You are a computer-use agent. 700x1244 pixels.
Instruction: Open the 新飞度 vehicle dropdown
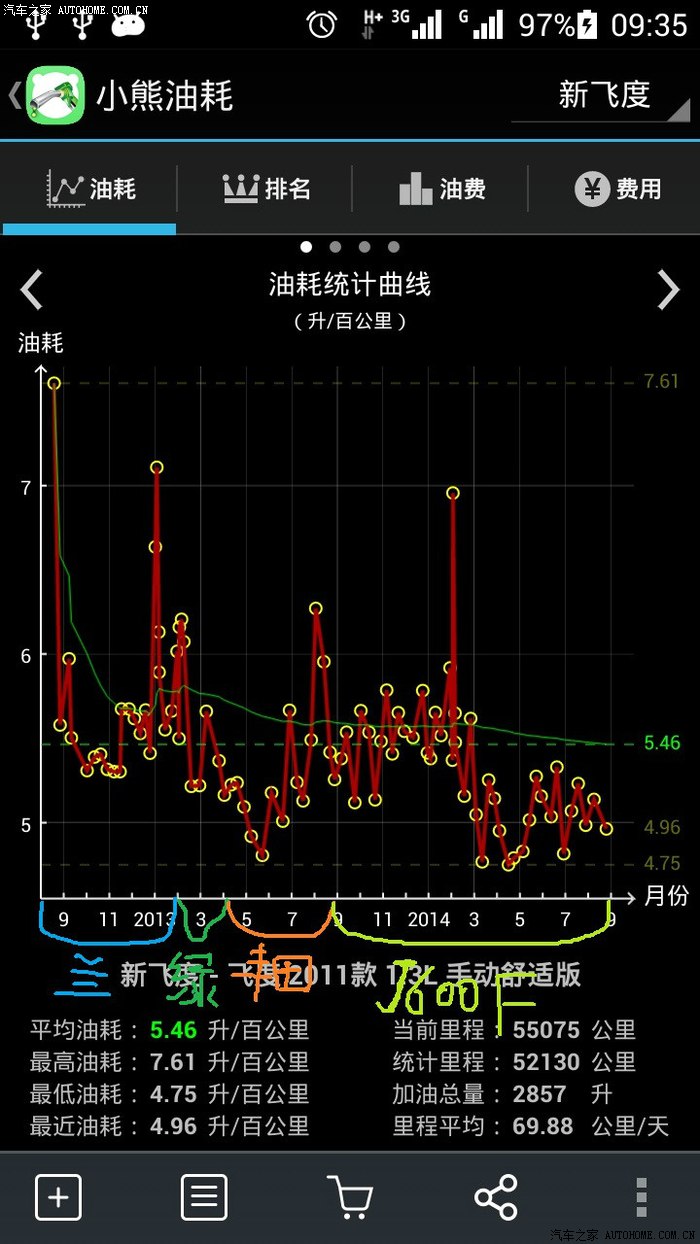604,96
